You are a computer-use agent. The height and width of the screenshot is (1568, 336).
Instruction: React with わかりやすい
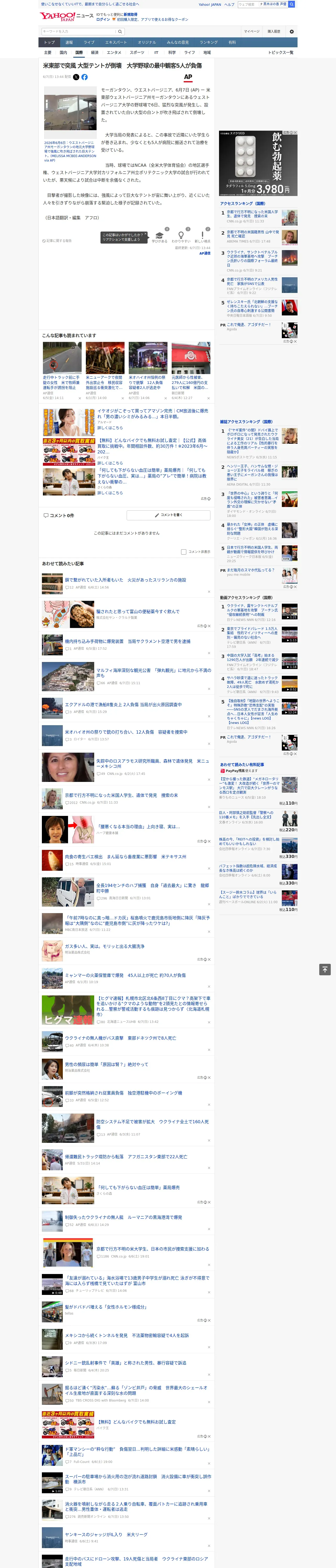pos(181,237)
